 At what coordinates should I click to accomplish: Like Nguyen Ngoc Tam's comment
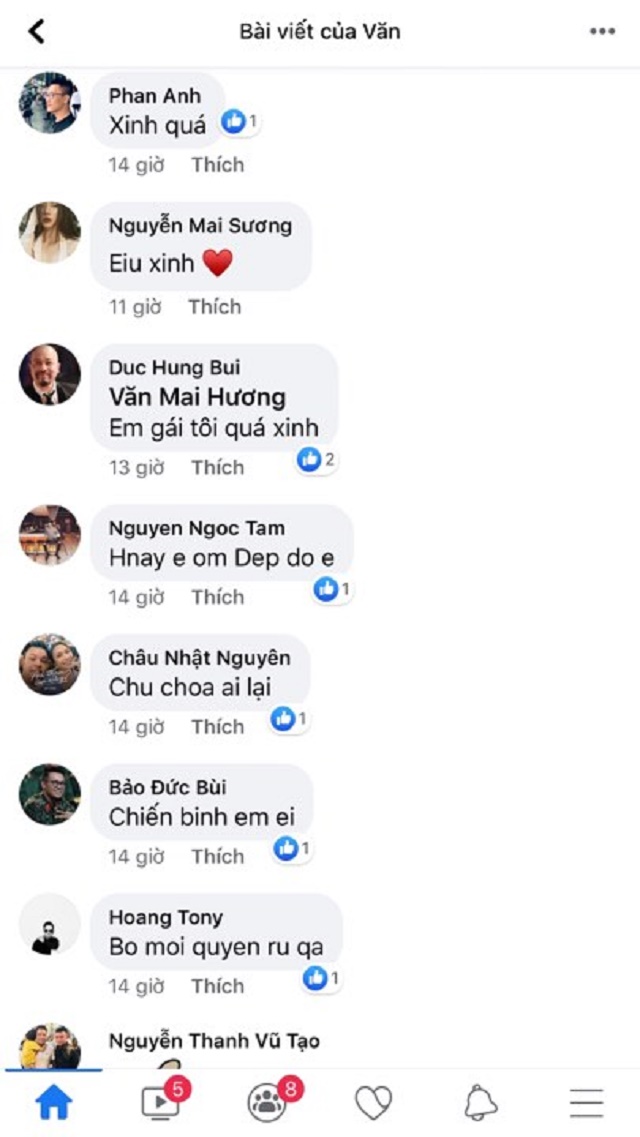tap(217, 598)
